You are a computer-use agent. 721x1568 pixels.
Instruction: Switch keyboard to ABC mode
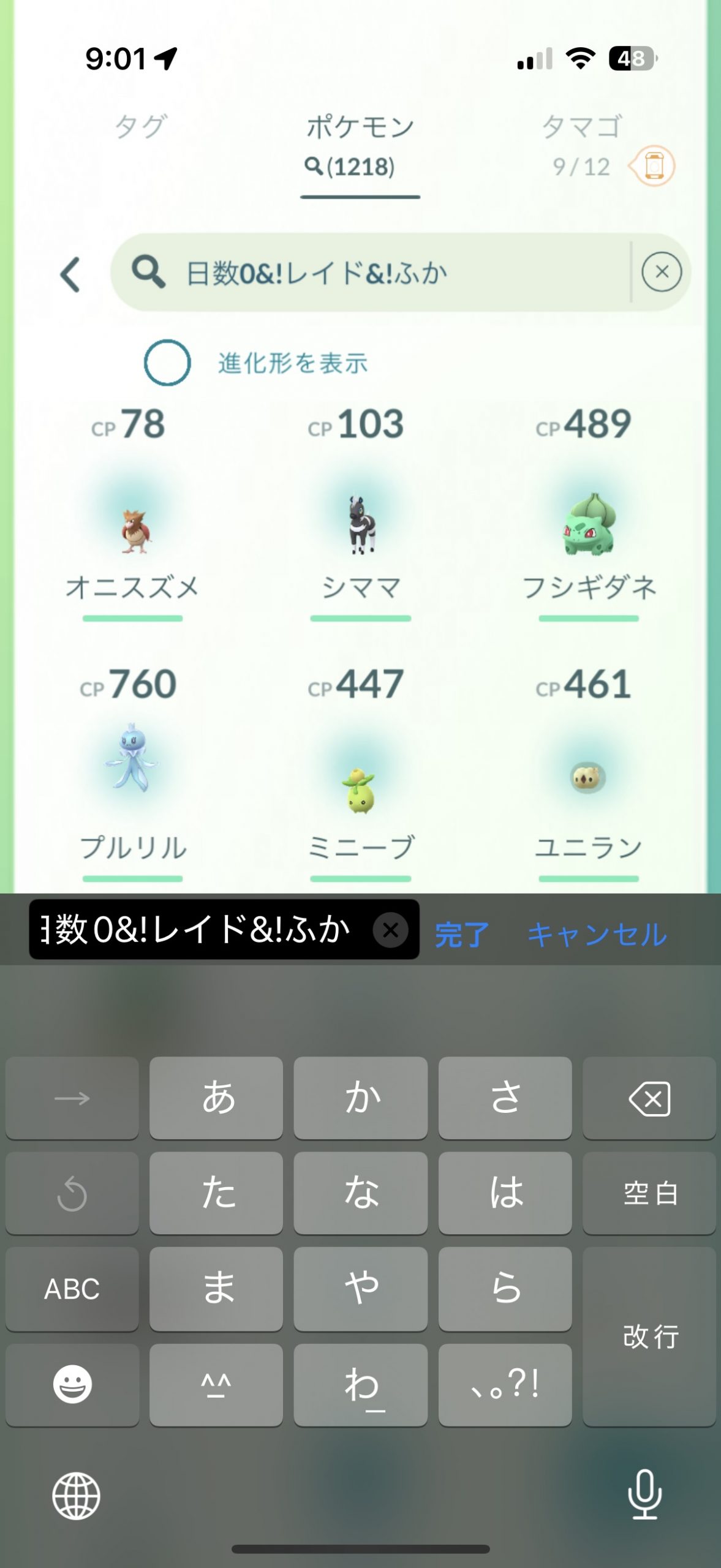click(72, 1289)
